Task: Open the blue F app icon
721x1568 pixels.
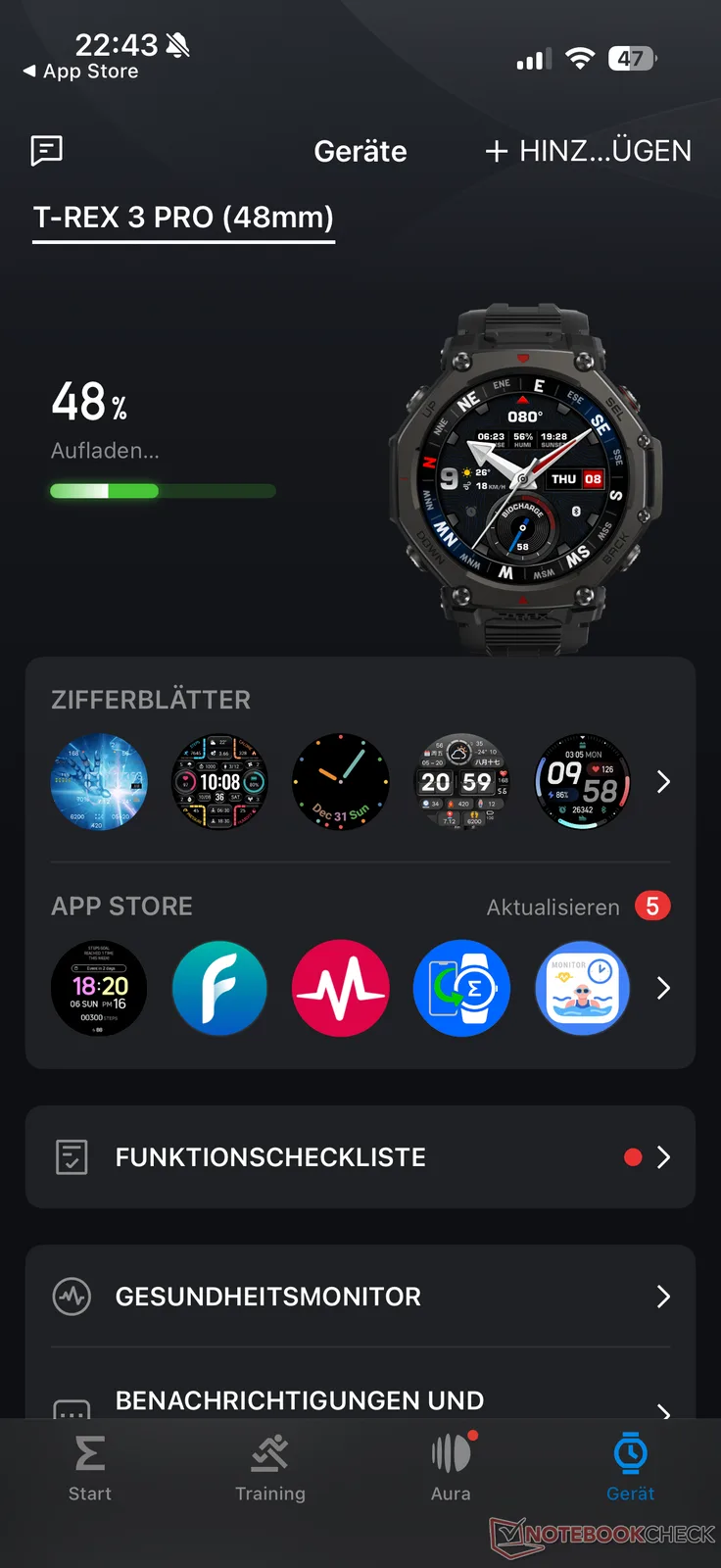Action: [x=219, y=989]
